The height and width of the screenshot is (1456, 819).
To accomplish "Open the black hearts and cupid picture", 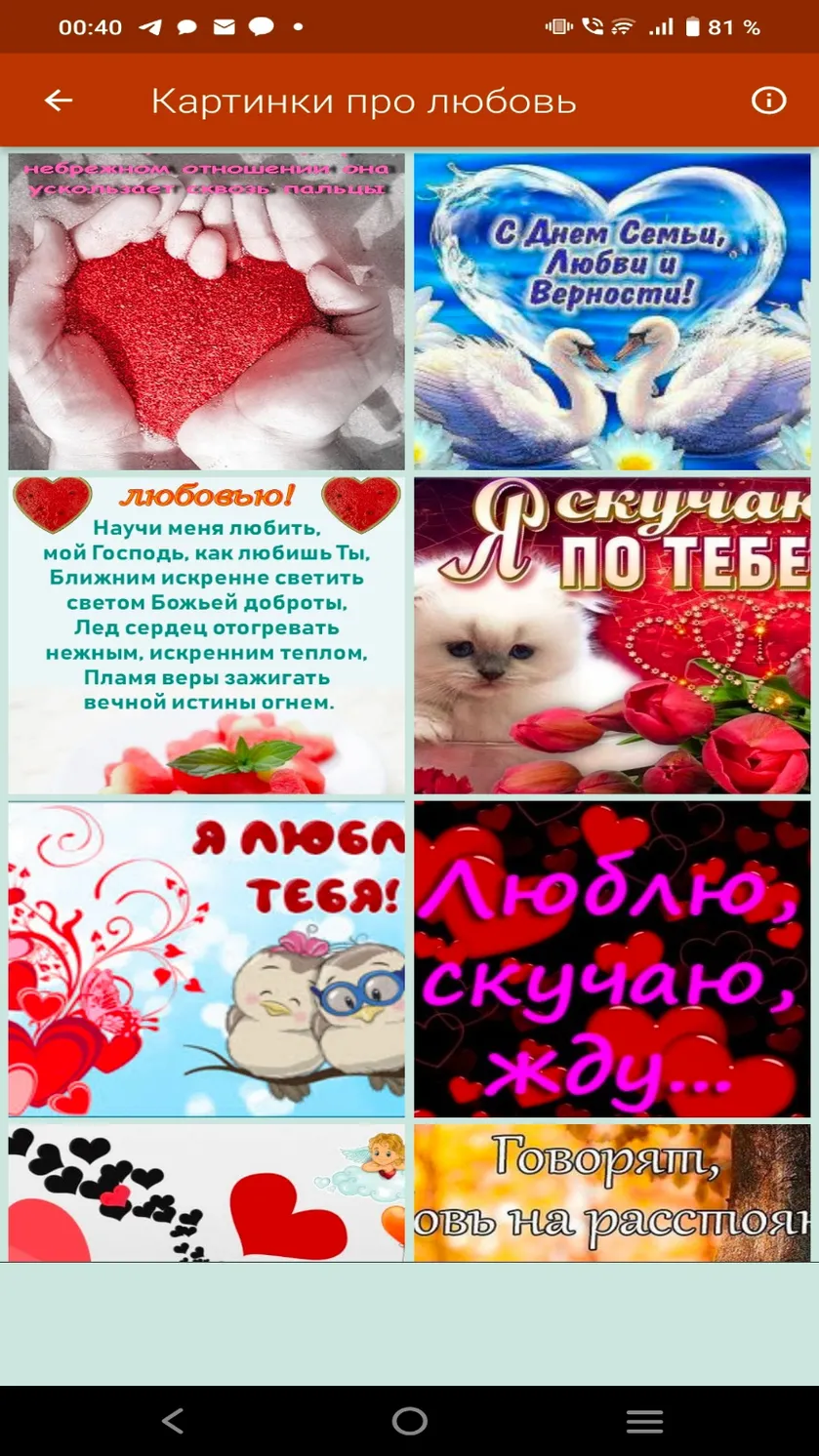I will click(206, 1193).
